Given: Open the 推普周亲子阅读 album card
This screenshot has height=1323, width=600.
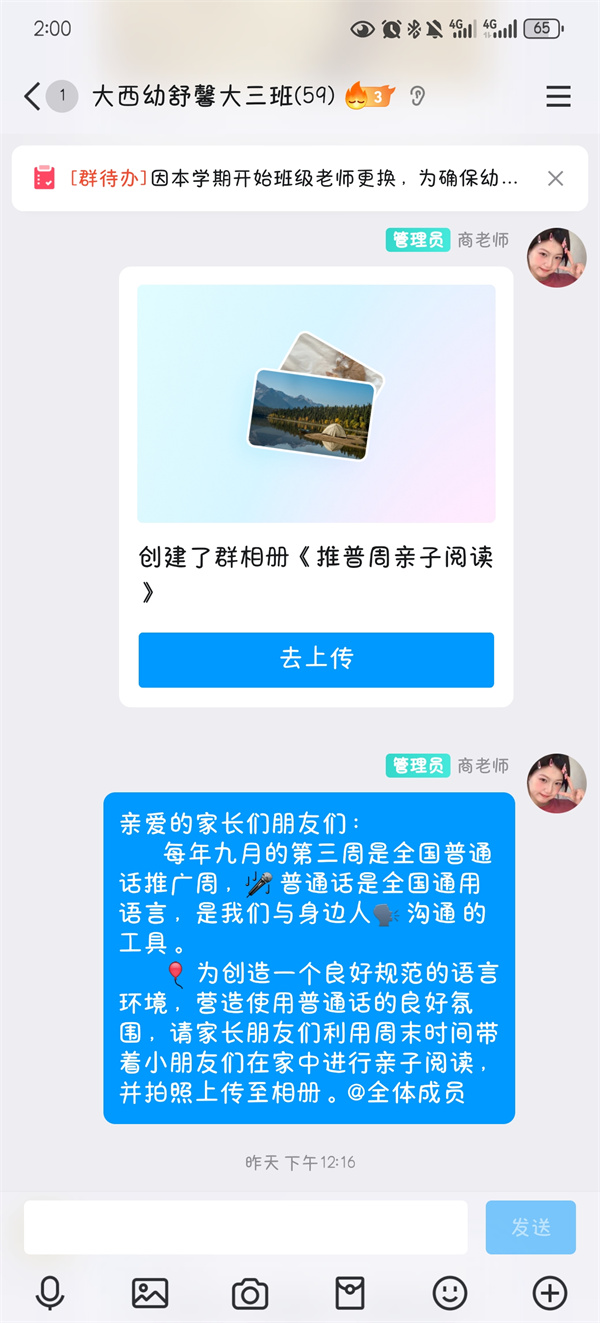Looking at the screenshot, I should pyautogui.click(x=316, y=404).
